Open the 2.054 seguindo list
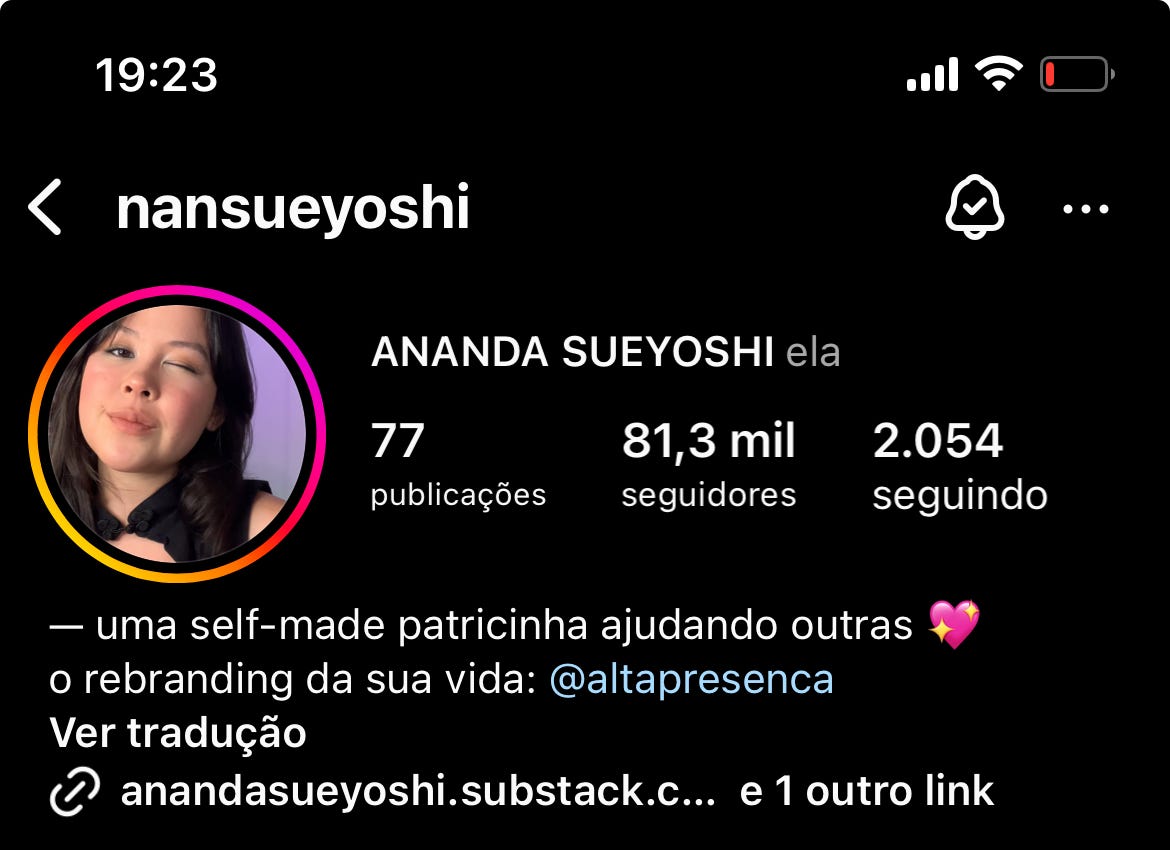This screenshot has height=850, width=1170. pyautogui.click(x=959, y=464)
